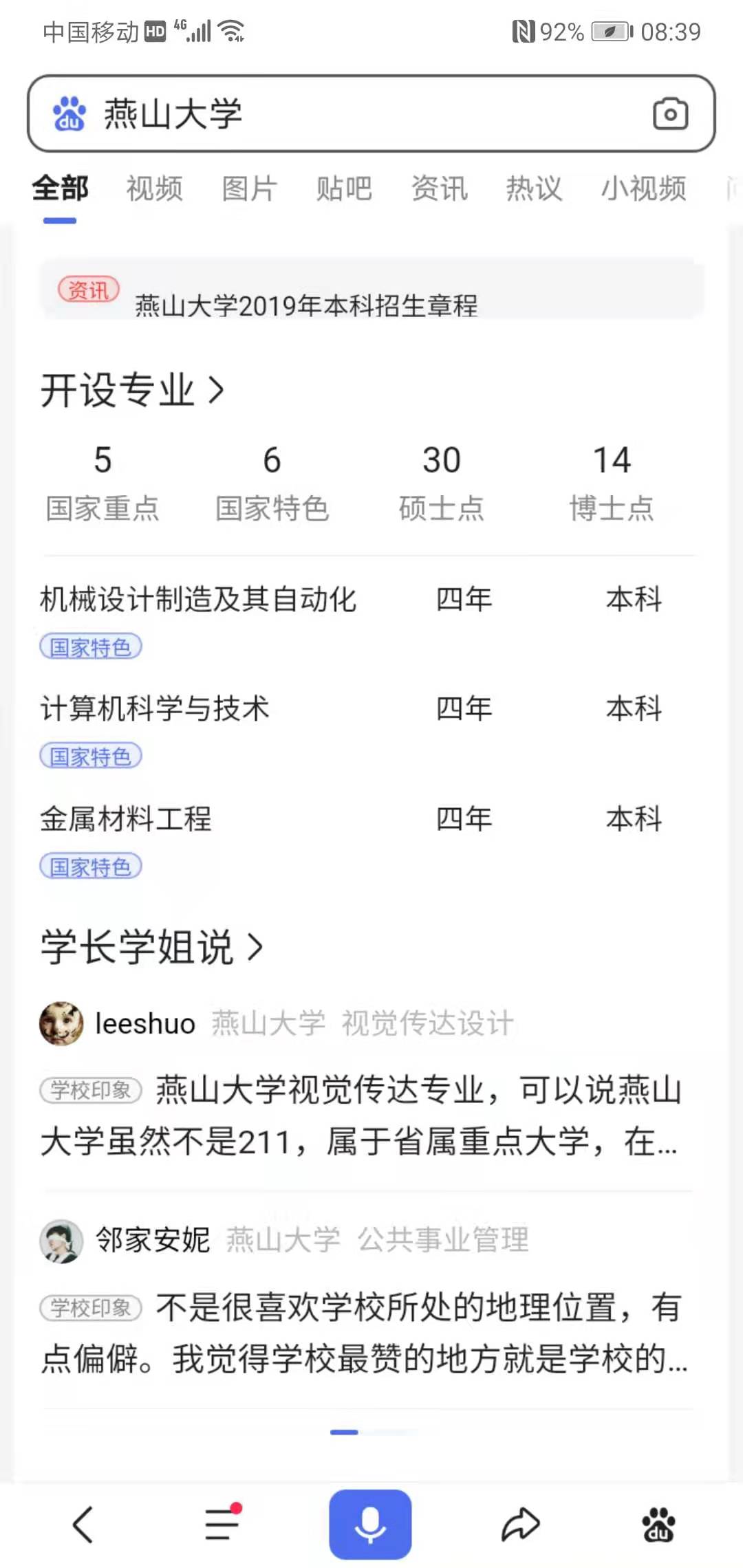Open the 贴吧 tab

344,189
